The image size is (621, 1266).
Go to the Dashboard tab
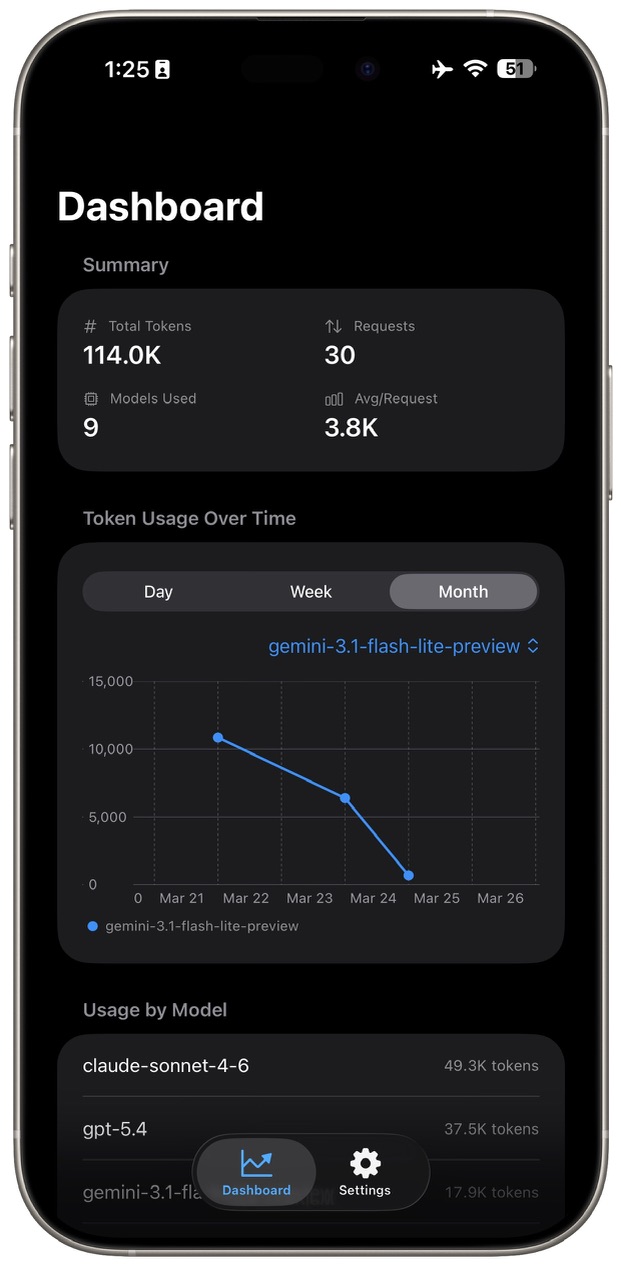[x=257, y=1172]
